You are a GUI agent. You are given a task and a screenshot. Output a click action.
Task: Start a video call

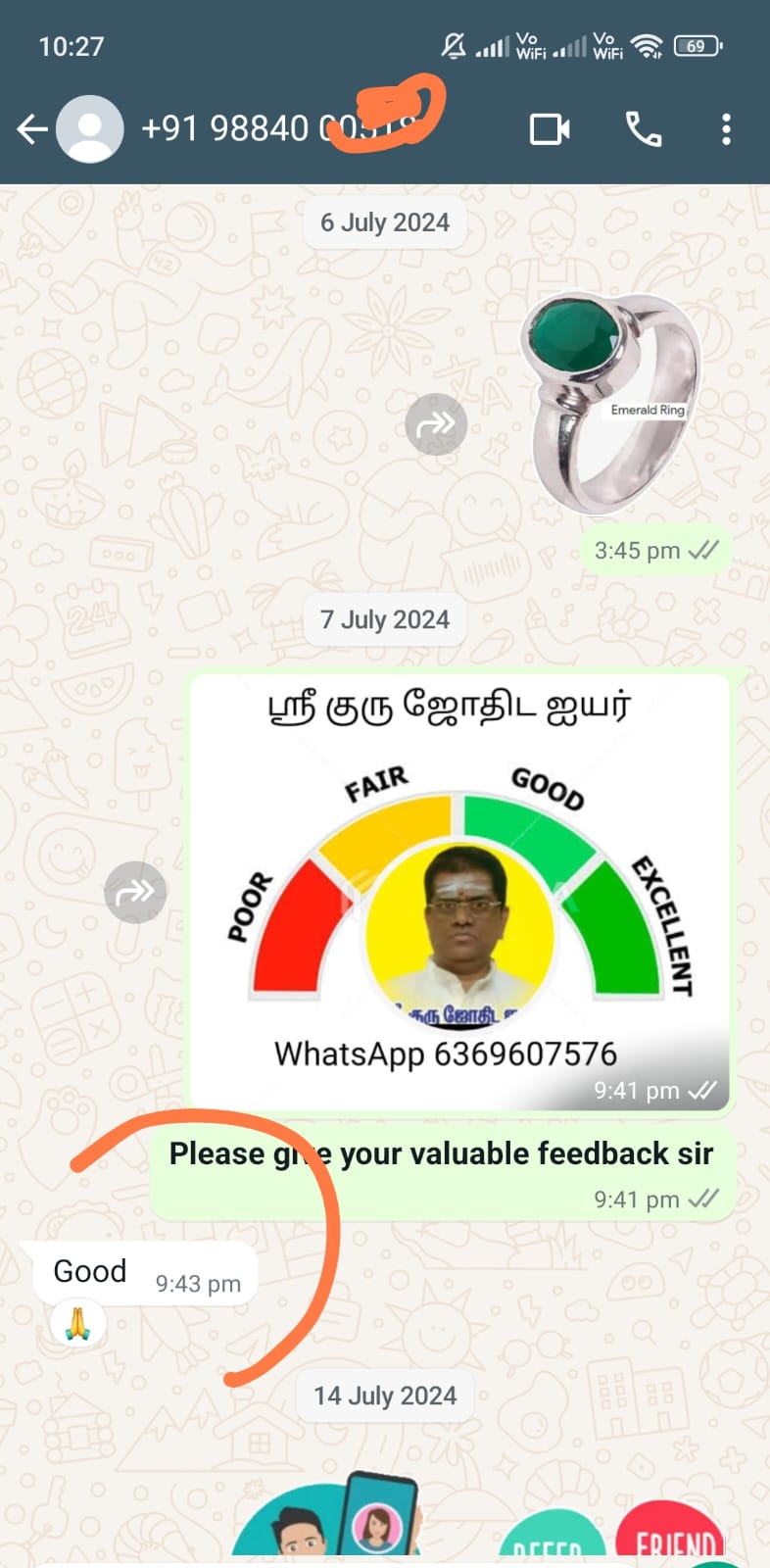(x=550, y=129)
